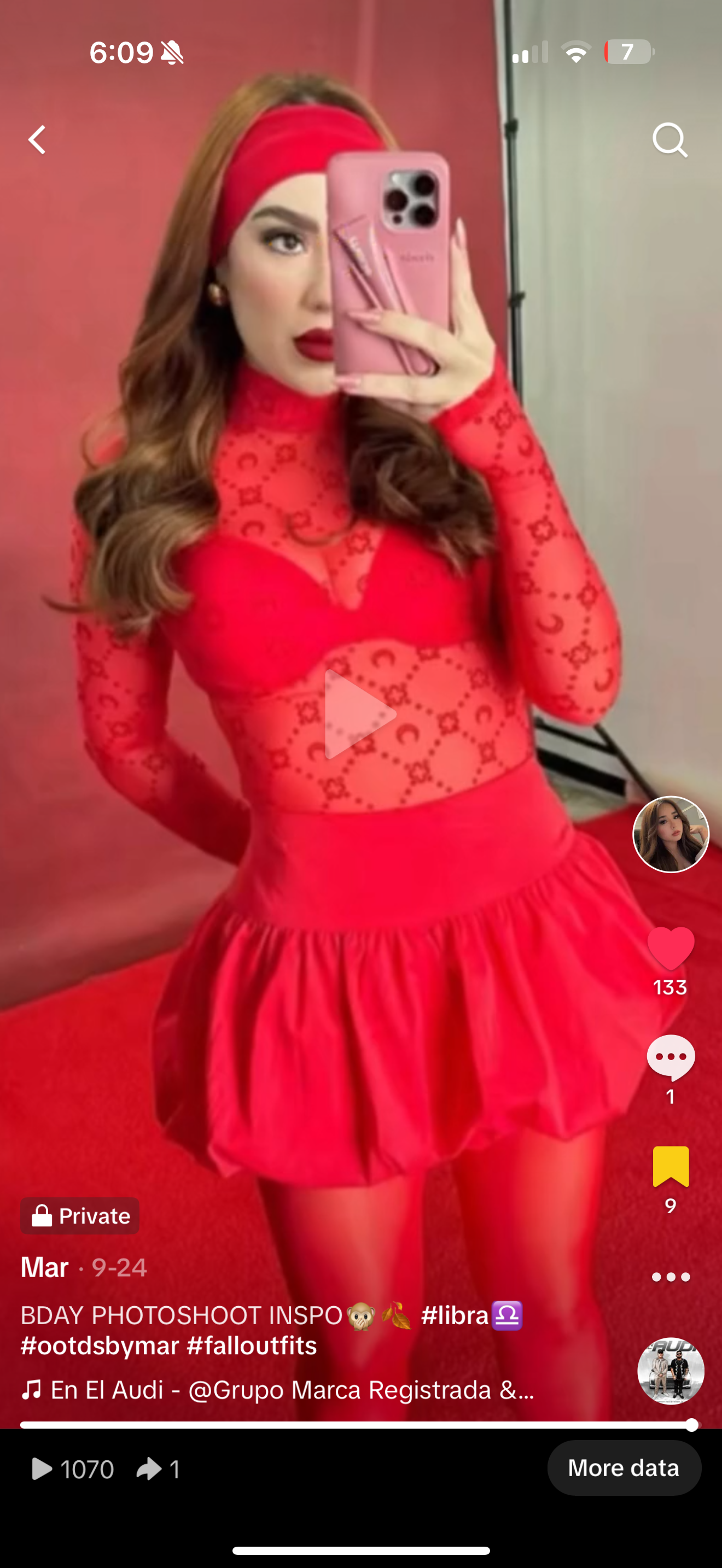Go back using the arrow
722x1568 pixels.
(38, 140)
